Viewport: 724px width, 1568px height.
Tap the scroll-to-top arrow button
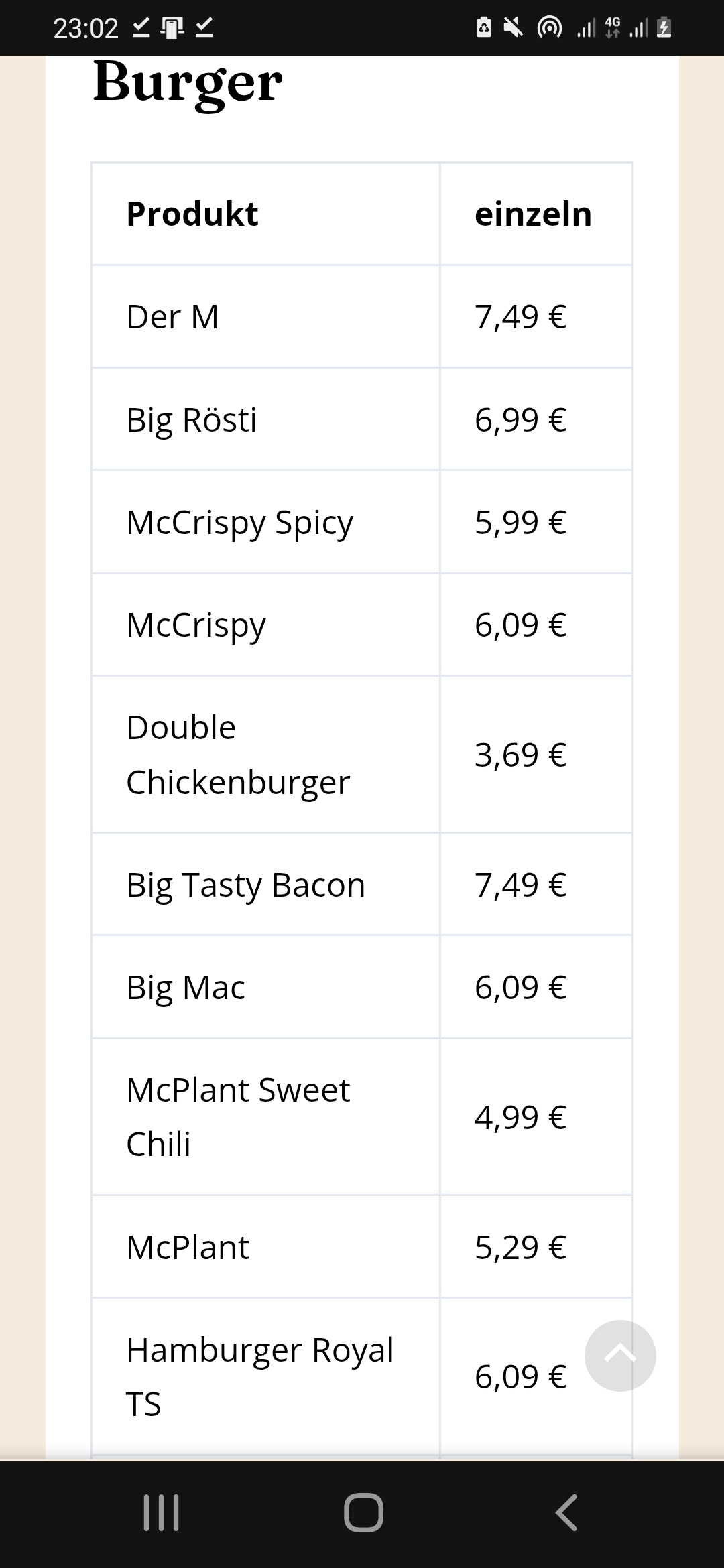pos(620,1356)
